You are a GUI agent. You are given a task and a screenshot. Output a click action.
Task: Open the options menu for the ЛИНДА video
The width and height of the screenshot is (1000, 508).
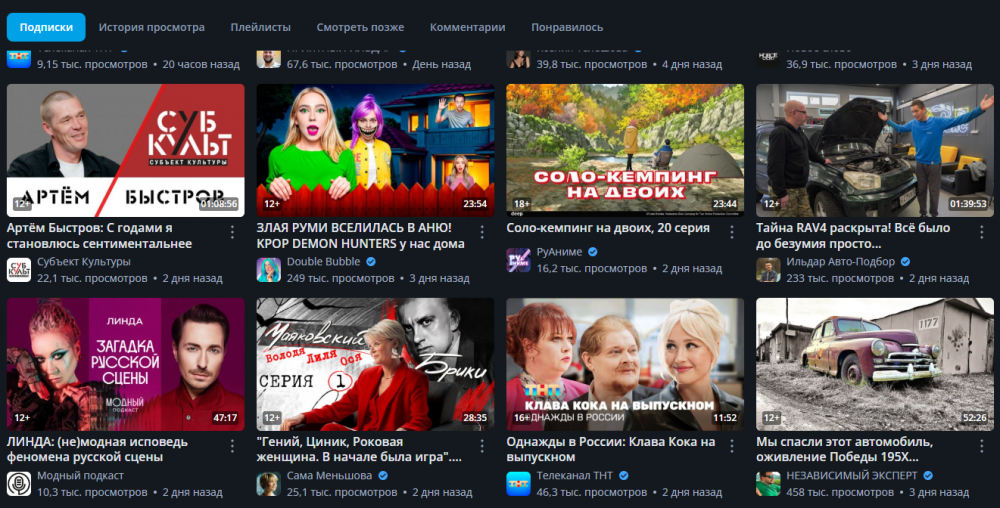click(232, 446)
